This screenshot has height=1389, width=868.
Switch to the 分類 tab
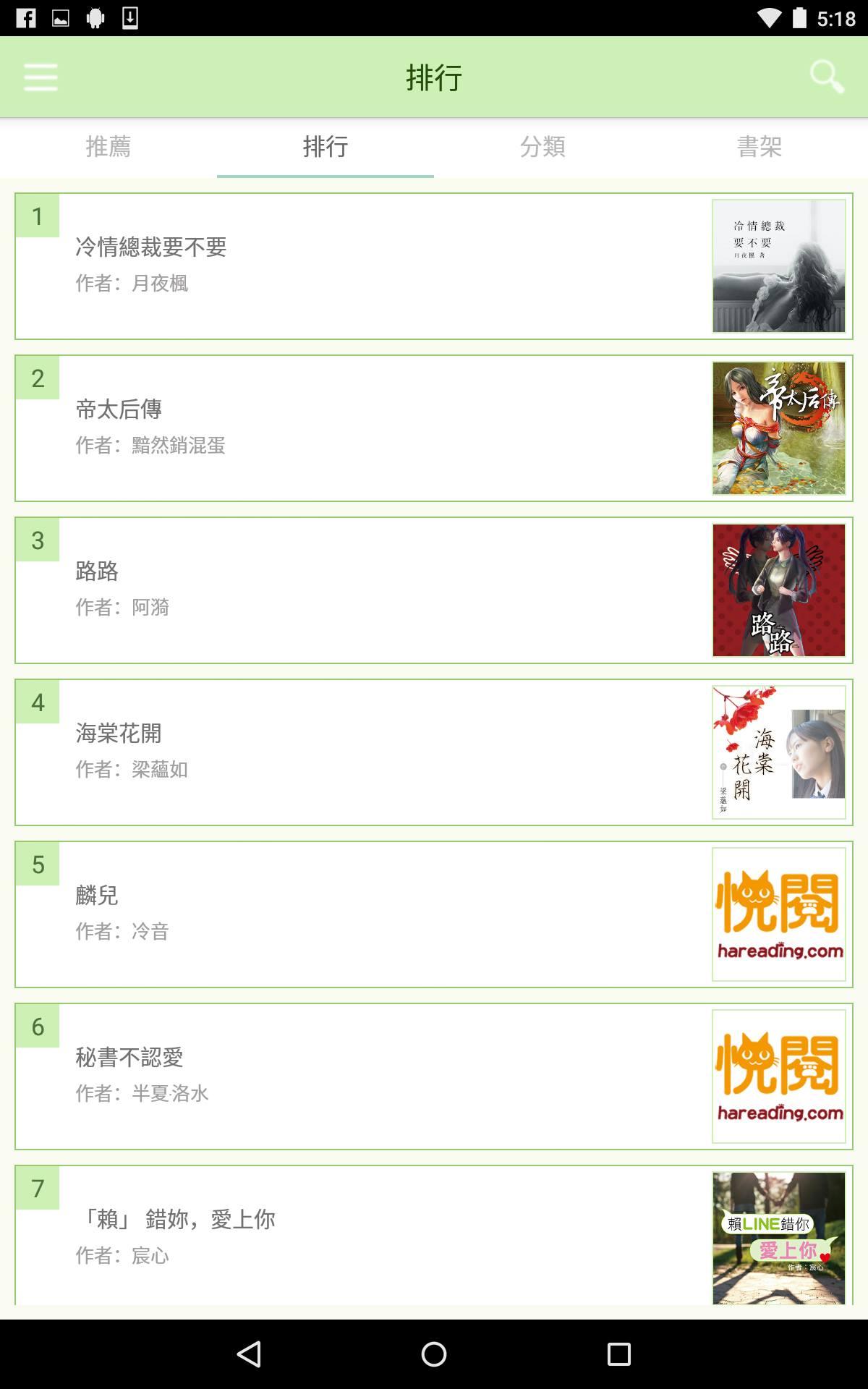tap(542, 147)
